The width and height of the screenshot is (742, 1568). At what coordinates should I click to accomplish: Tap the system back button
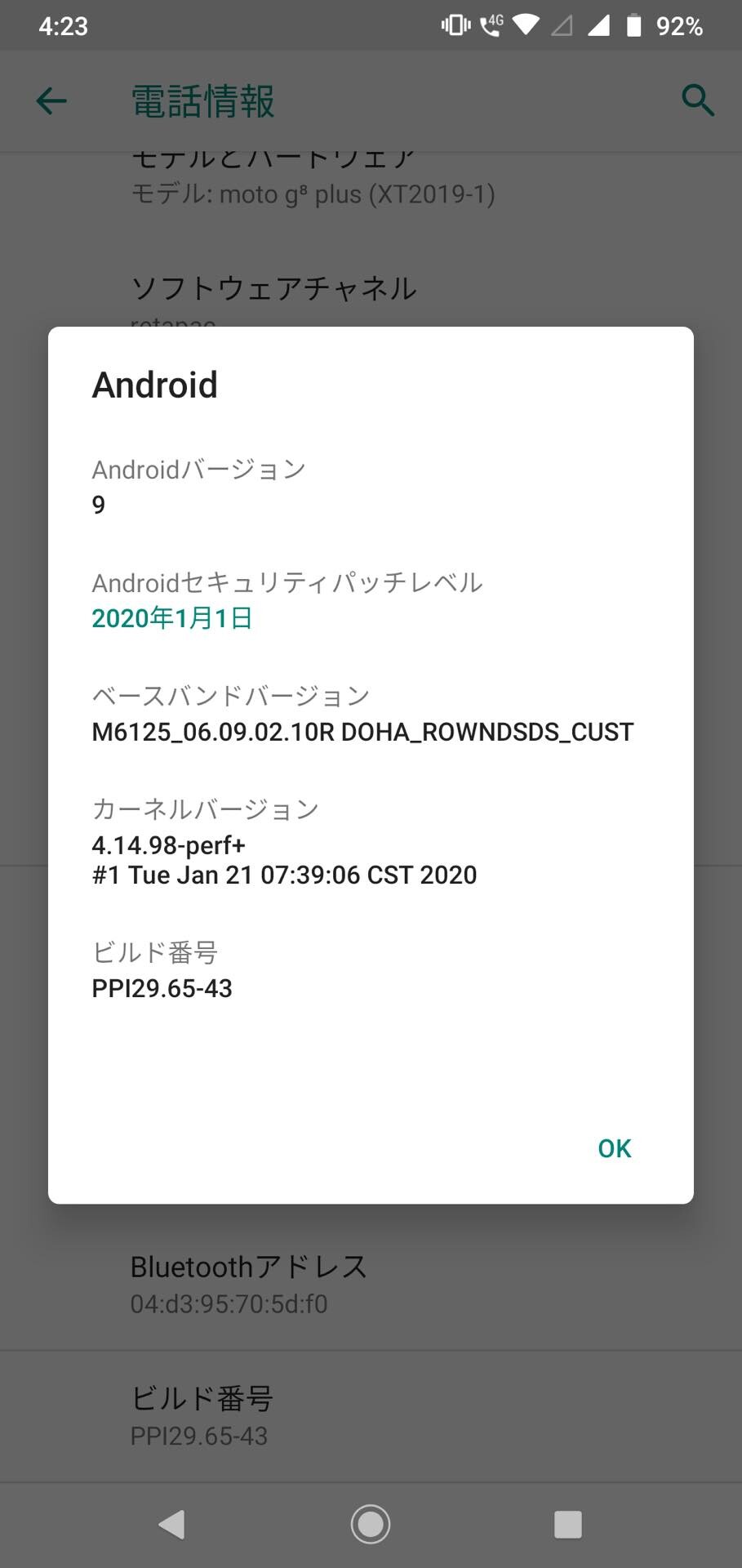pos(171,1524)
